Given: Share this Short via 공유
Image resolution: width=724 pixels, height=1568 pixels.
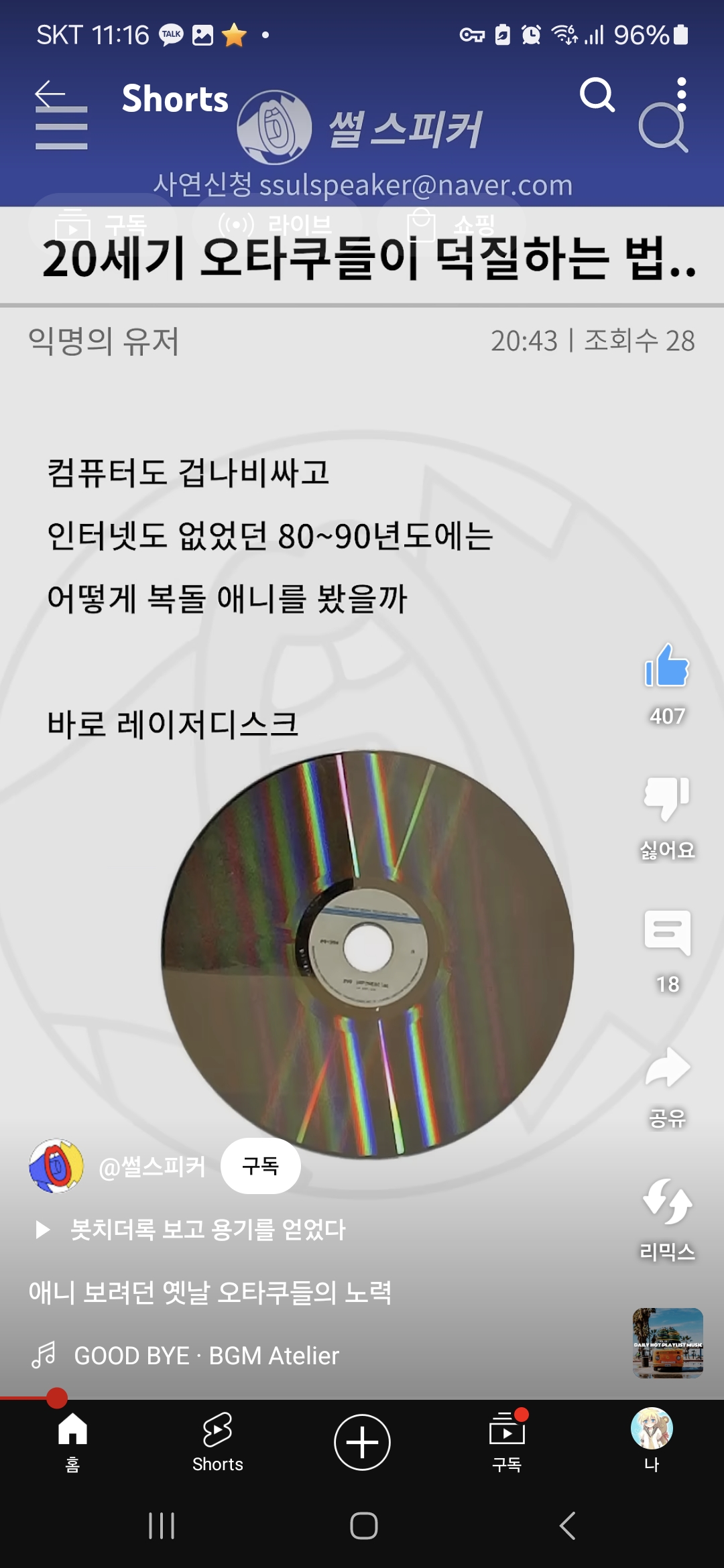Looking at the screenshot, I should click(666, 1069).
